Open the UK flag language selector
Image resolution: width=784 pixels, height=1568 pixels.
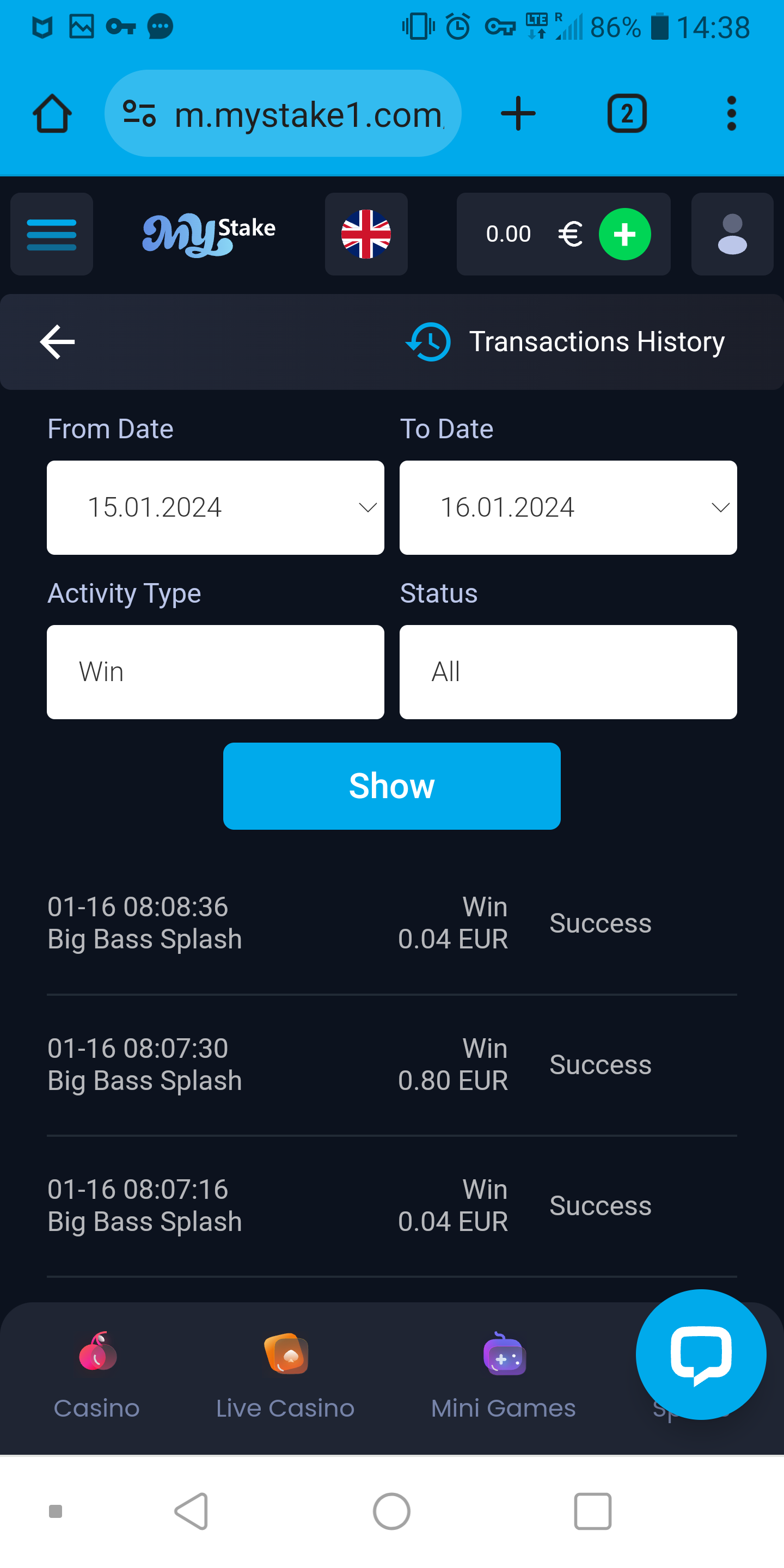366,234
